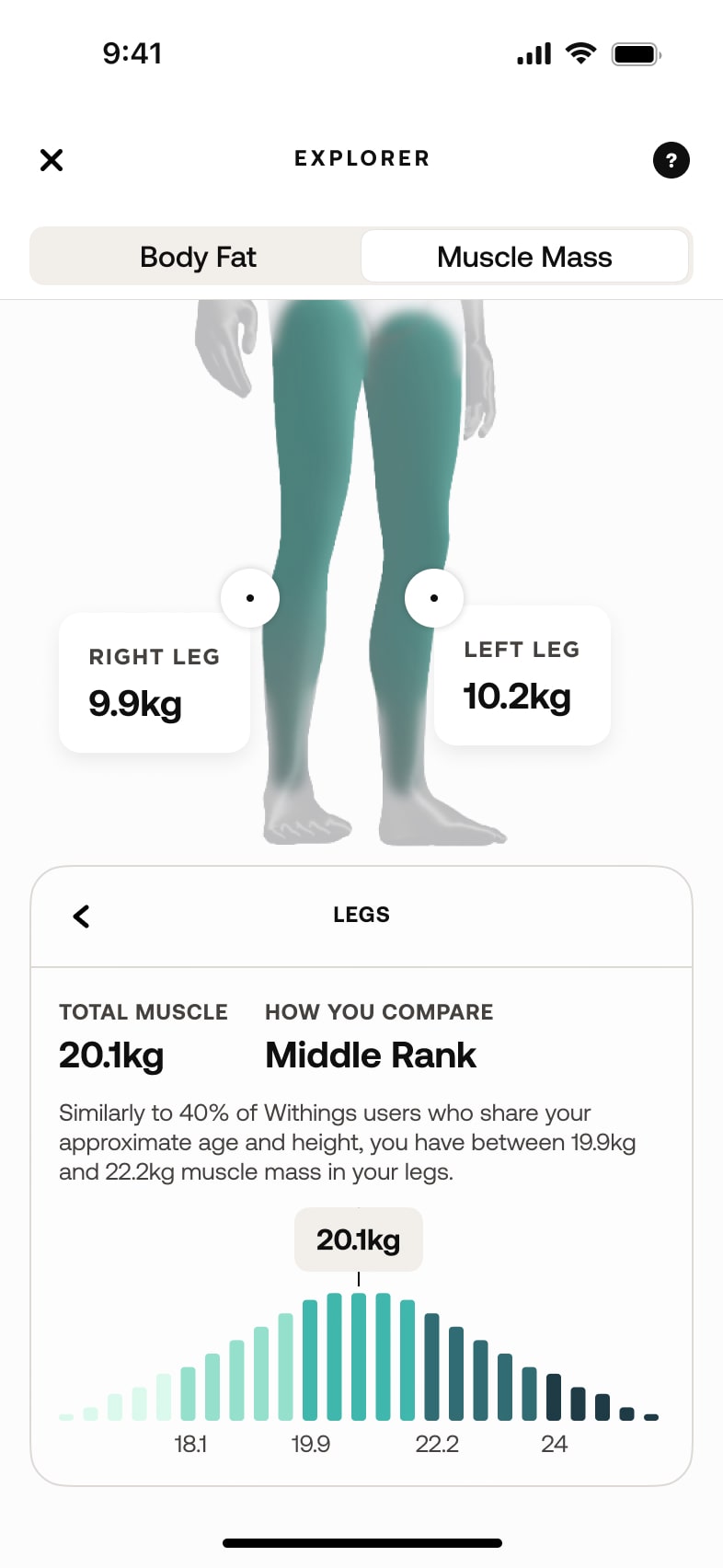
Task: Select the Muscle Mass tab
Action: point(525,257)
